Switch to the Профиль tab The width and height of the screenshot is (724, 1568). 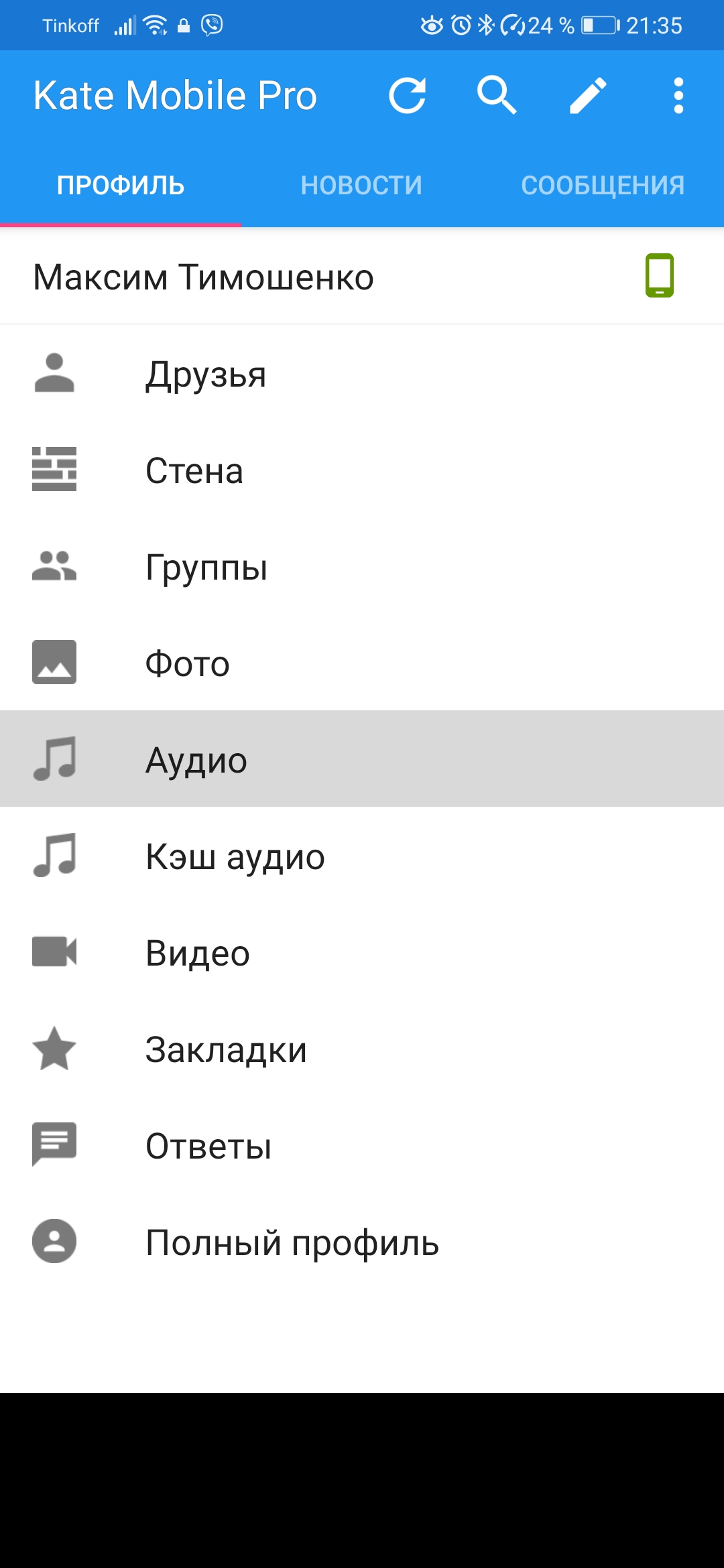point(121,186)
